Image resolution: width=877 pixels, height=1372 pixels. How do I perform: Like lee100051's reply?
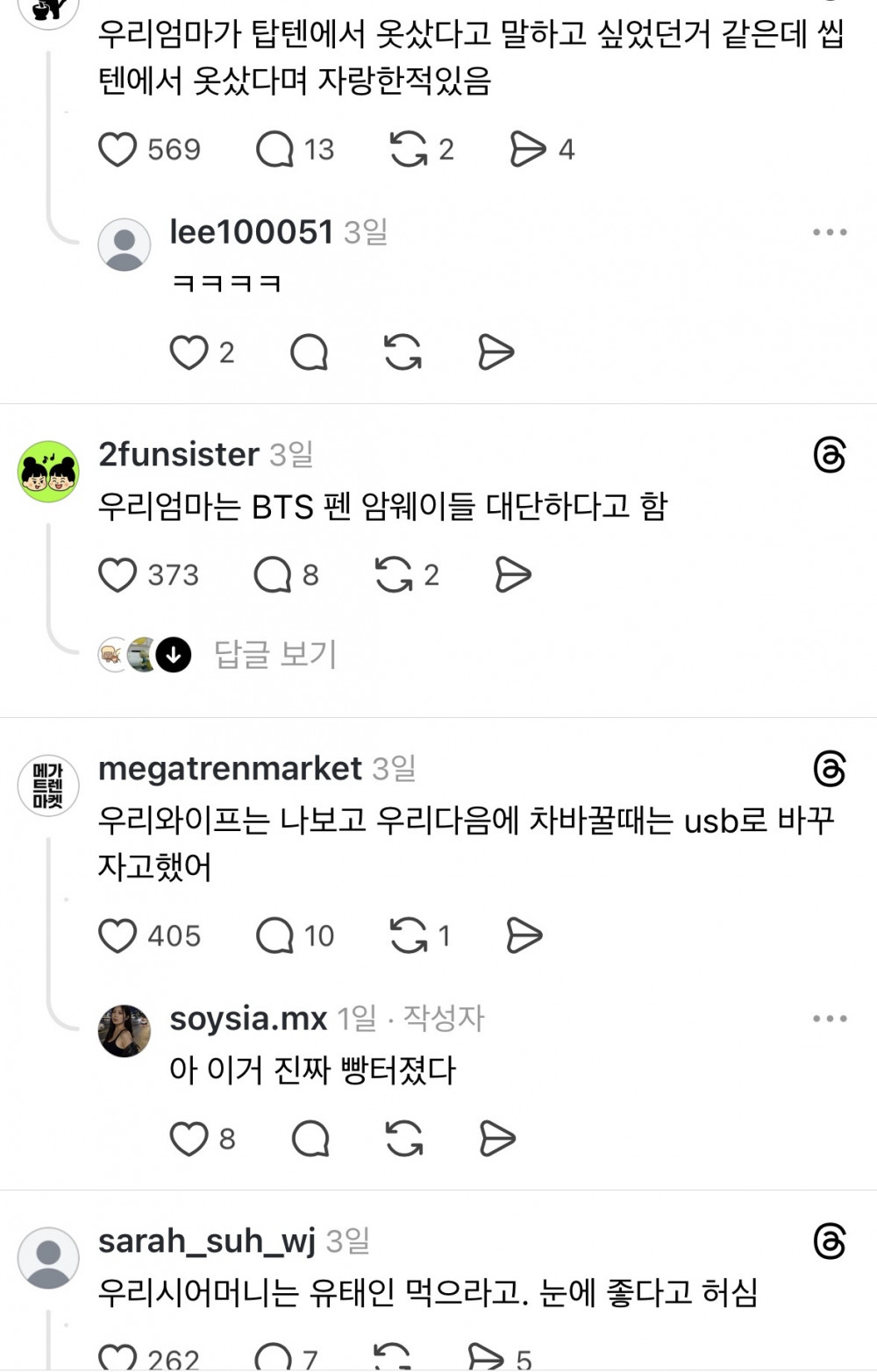point(189,352)
